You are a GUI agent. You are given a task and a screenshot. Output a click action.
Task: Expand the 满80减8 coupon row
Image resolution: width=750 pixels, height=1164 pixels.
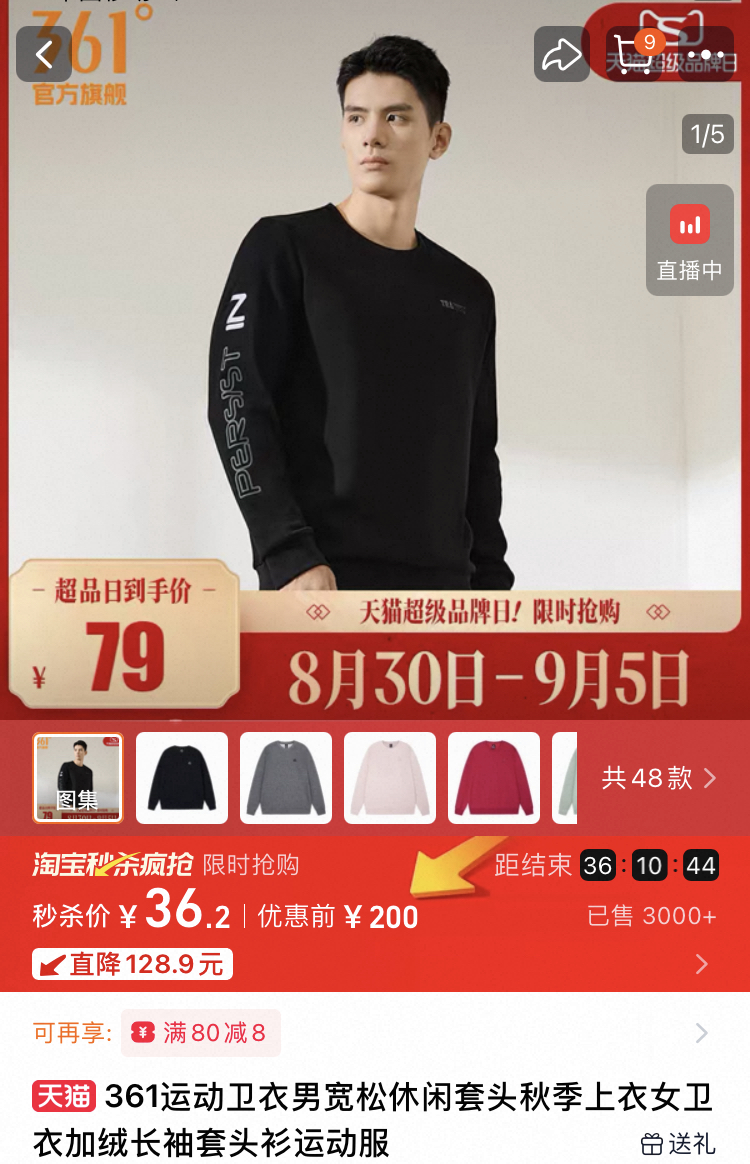point(700,1033)
